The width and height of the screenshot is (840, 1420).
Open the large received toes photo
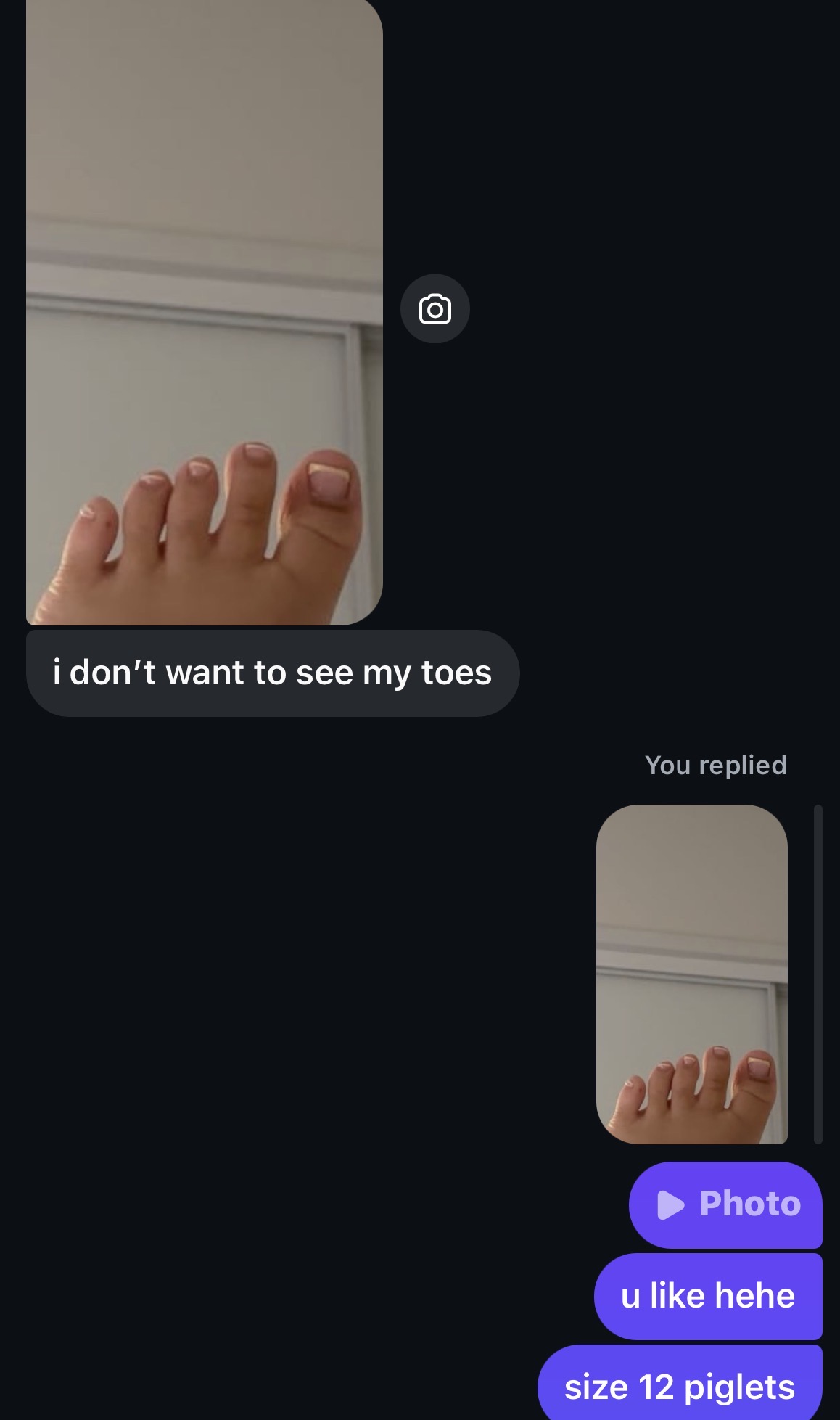coord(204,312)
